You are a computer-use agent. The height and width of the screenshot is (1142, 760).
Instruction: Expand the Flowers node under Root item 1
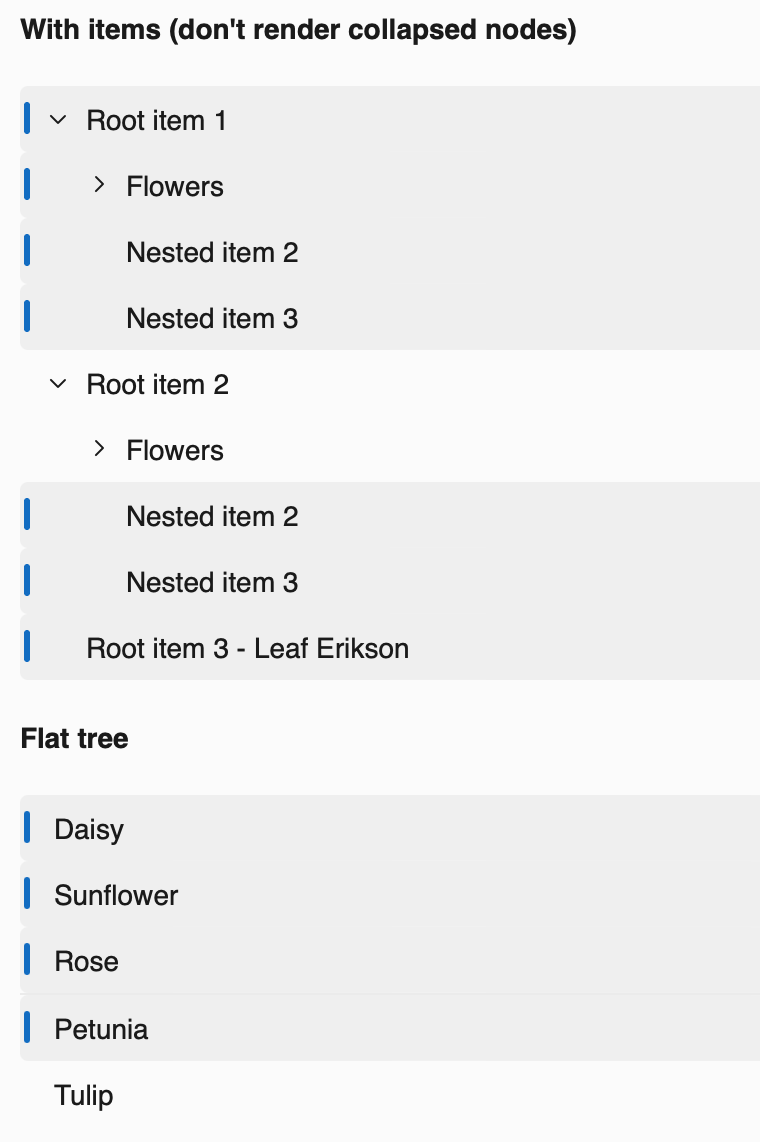coord(99,184)
